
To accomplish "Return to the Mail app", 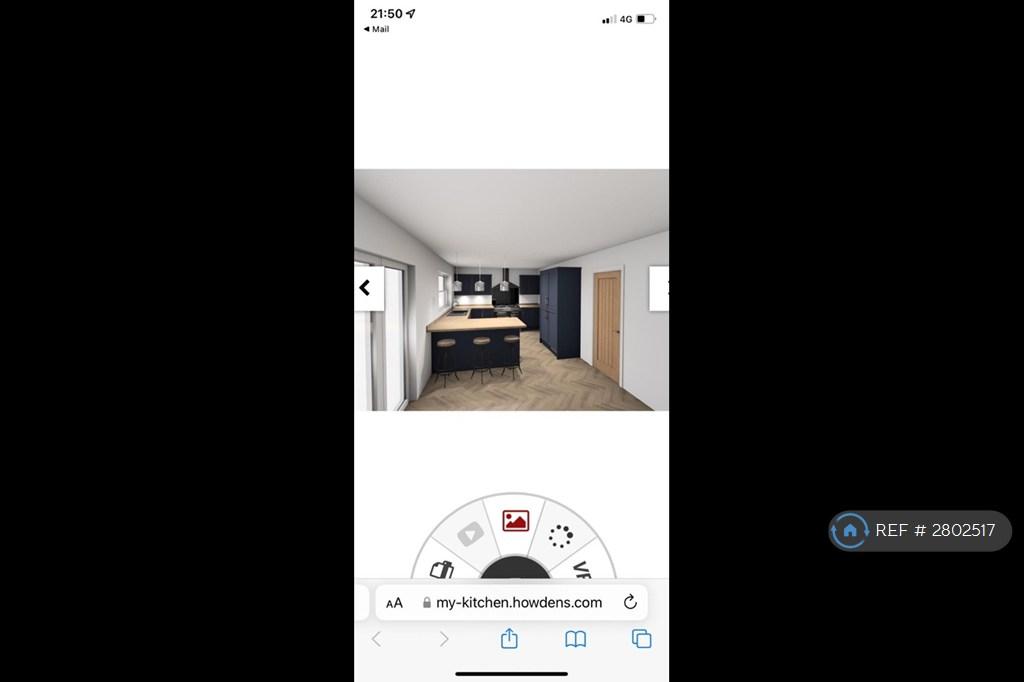I will (377, 29).
